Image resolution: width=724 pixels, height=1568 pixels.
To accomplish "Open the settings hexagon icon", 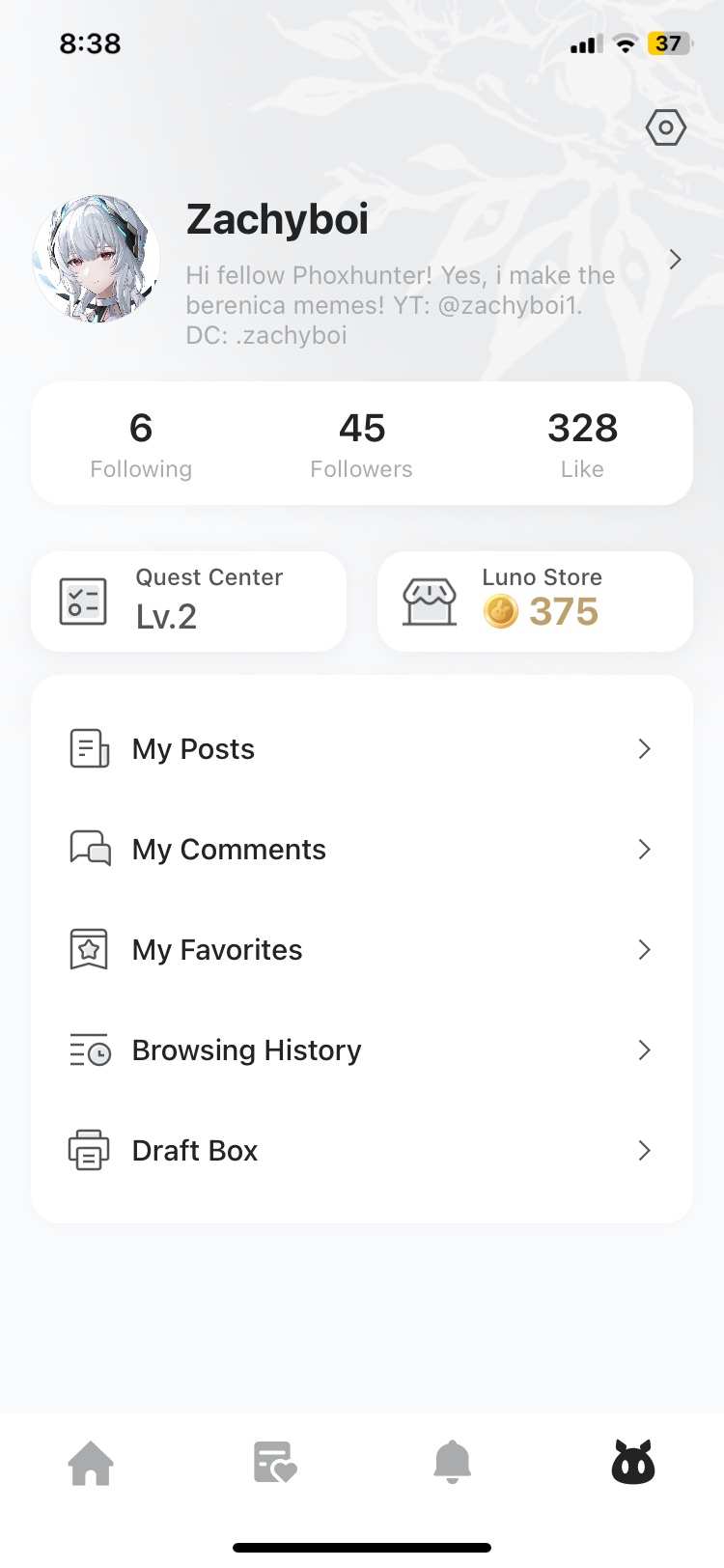I will point(665,127).
